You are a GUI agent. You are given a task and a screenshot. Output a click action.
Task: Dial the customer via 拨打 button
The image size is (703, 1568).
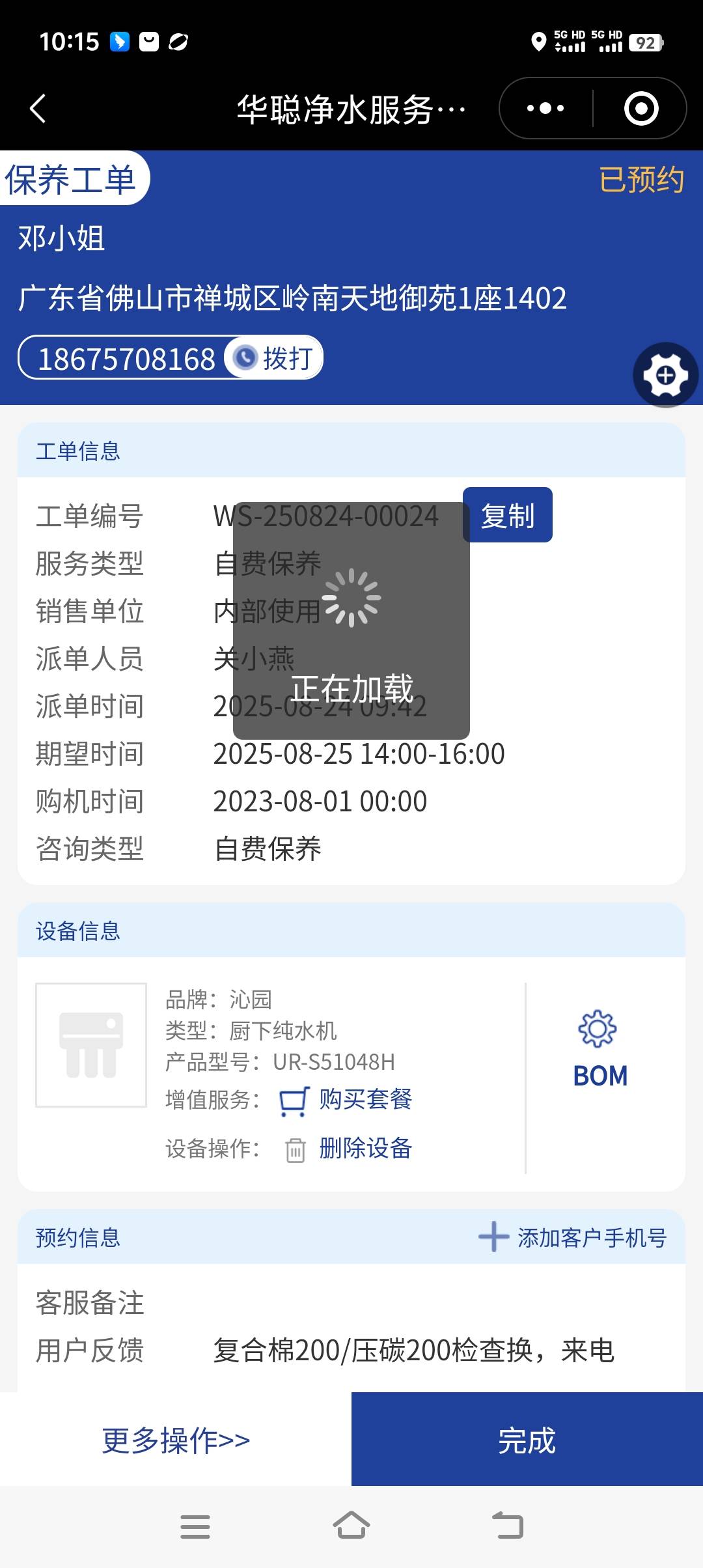coord(275,358)
